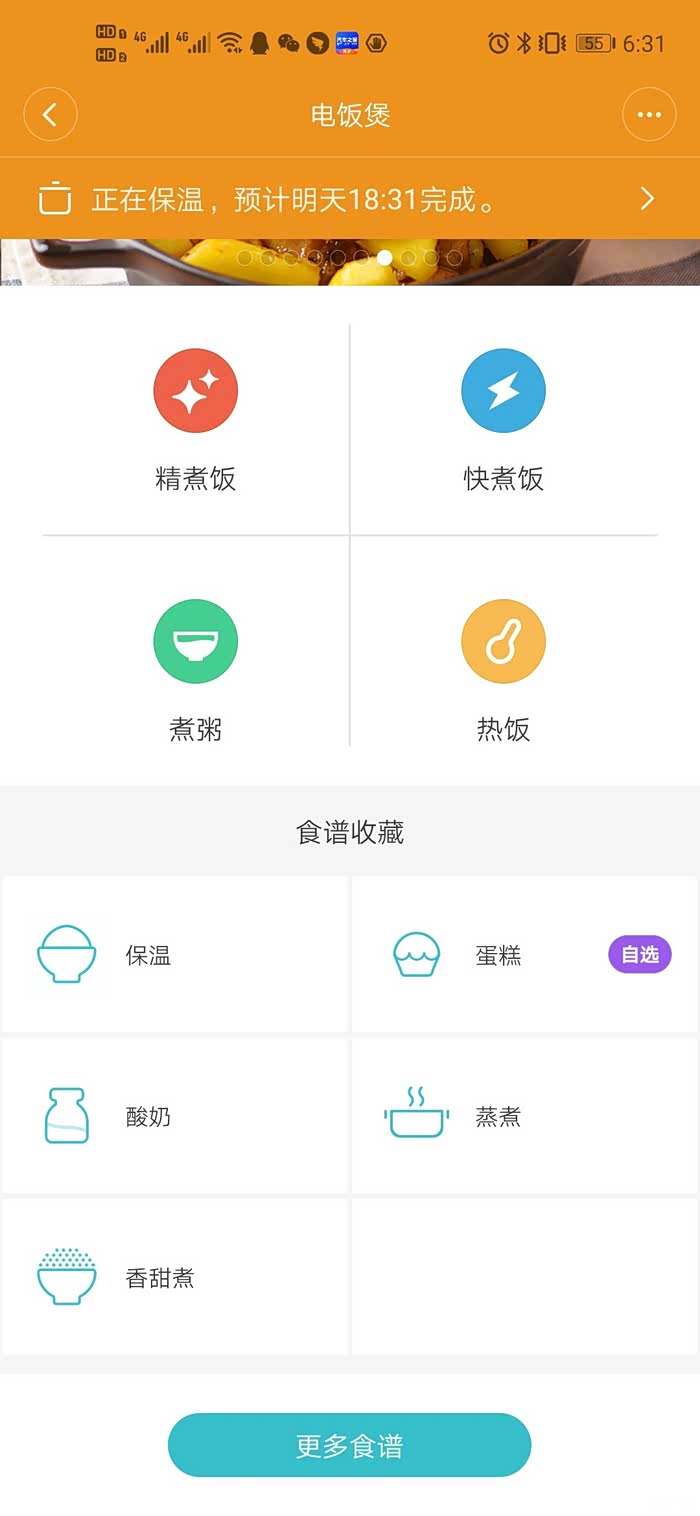
Task: Tap the food banner image
Action: click(350, 262)
